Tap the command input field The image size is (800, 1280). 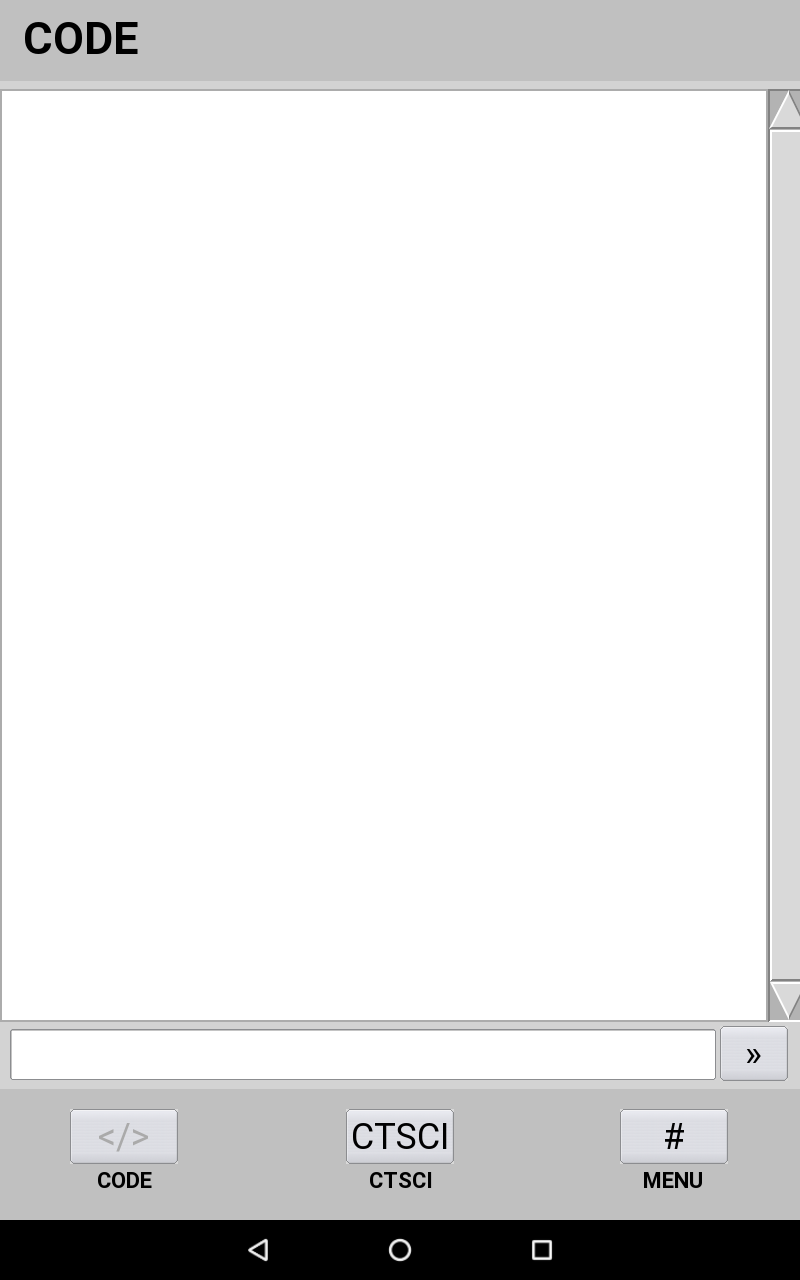coord(363,1055)
